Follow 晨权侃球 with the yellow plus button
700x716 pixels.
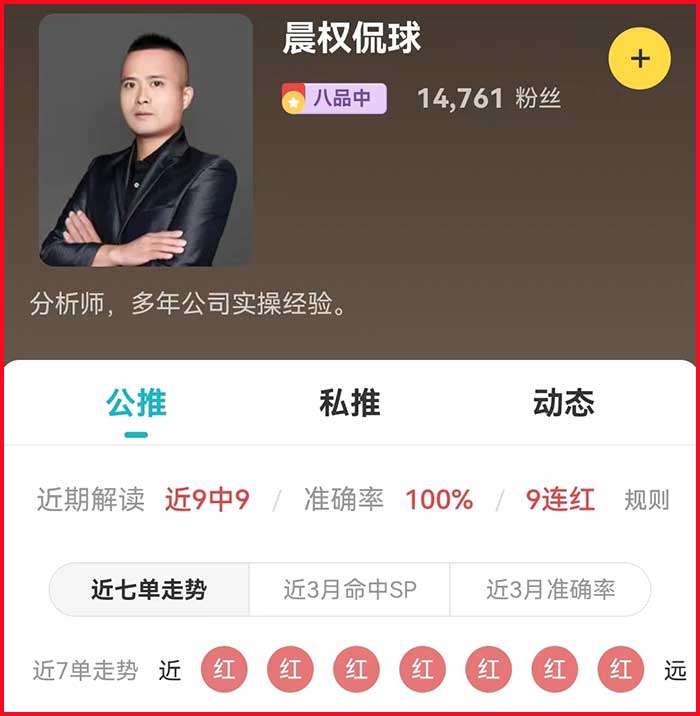pos(640,58)
